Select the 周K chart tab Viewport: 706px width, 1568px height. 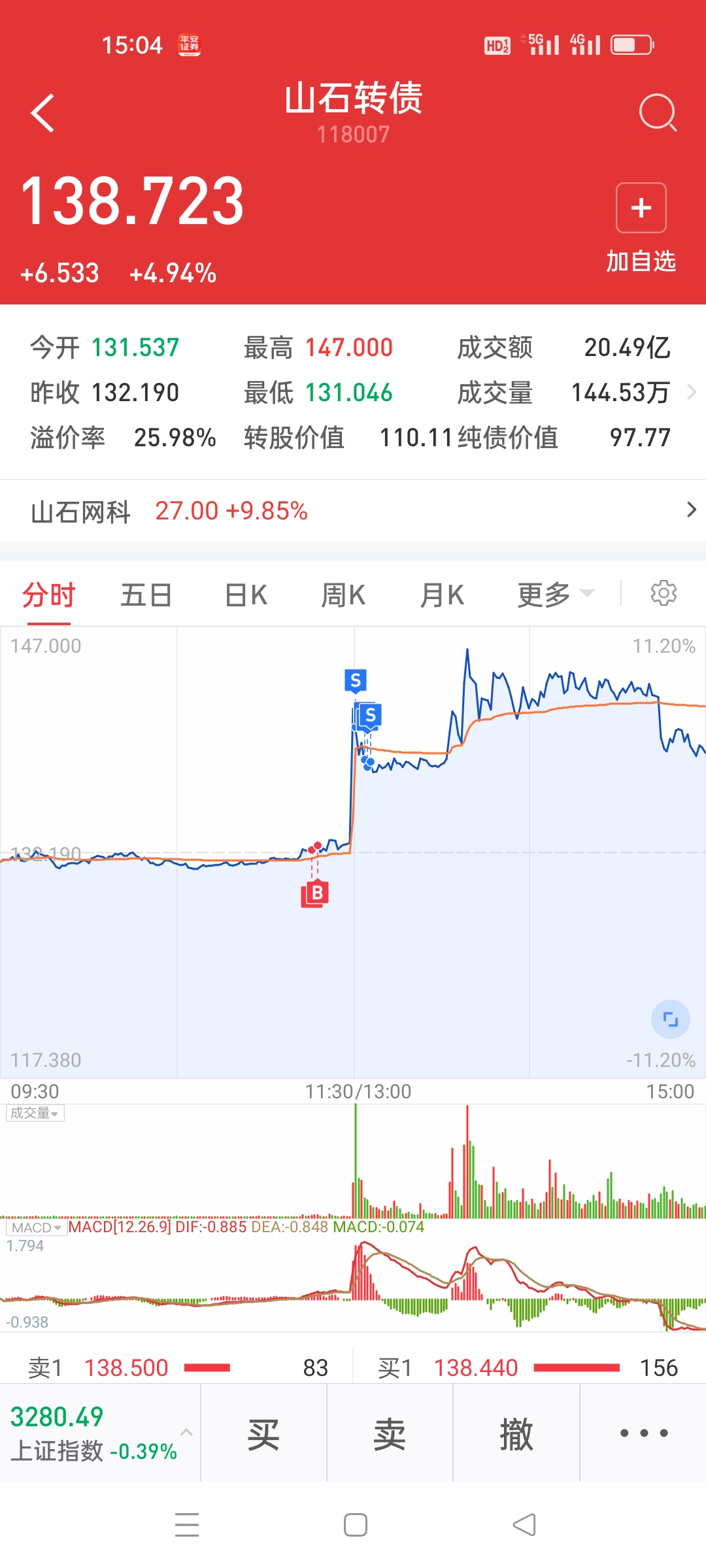pyautogui.click(x=343, y=595)
